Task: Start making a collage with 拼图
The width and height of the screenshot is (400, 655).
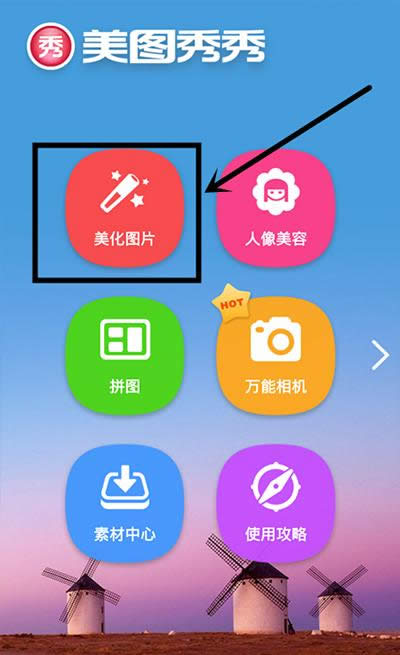Action: [x=124, y=356]
